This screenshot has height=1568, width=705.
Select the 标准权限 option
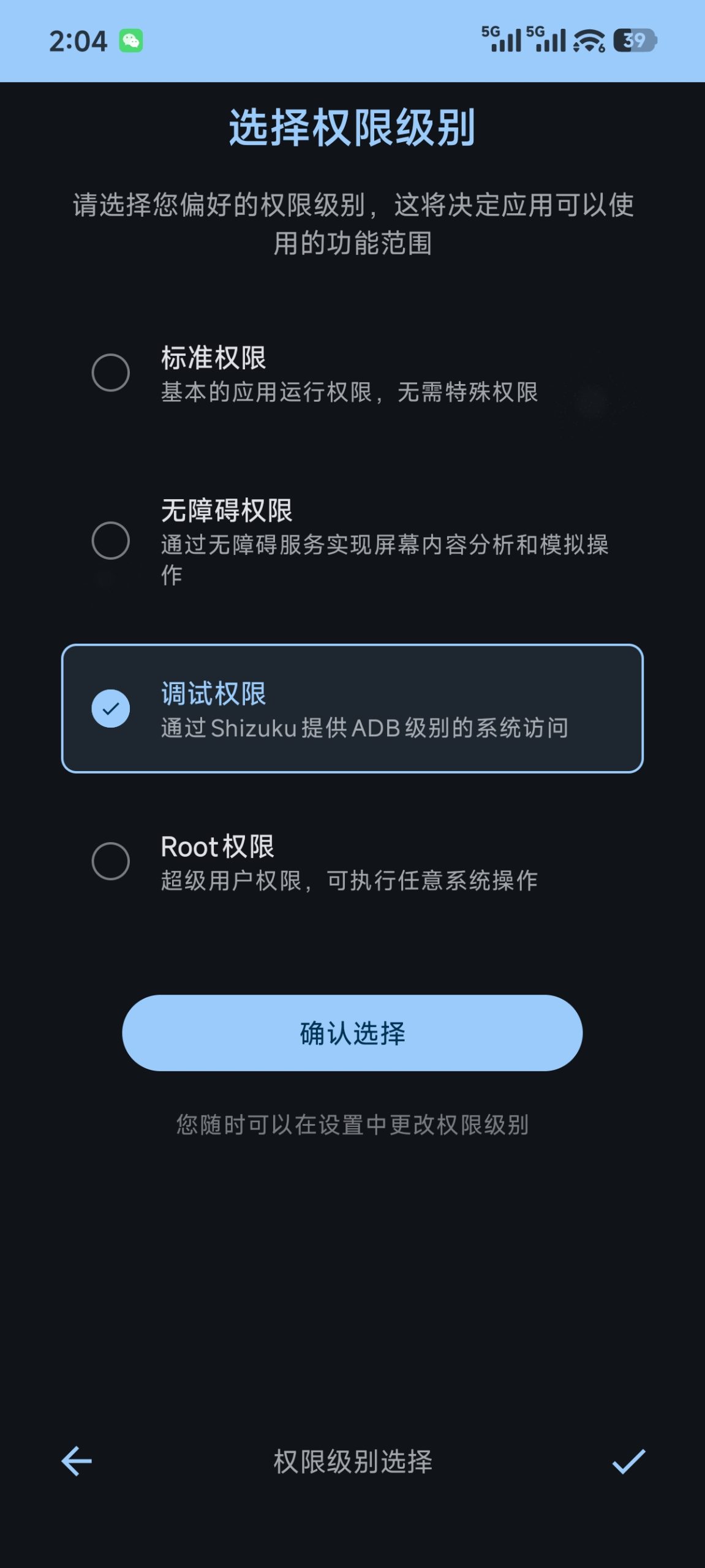pos(110,372)
